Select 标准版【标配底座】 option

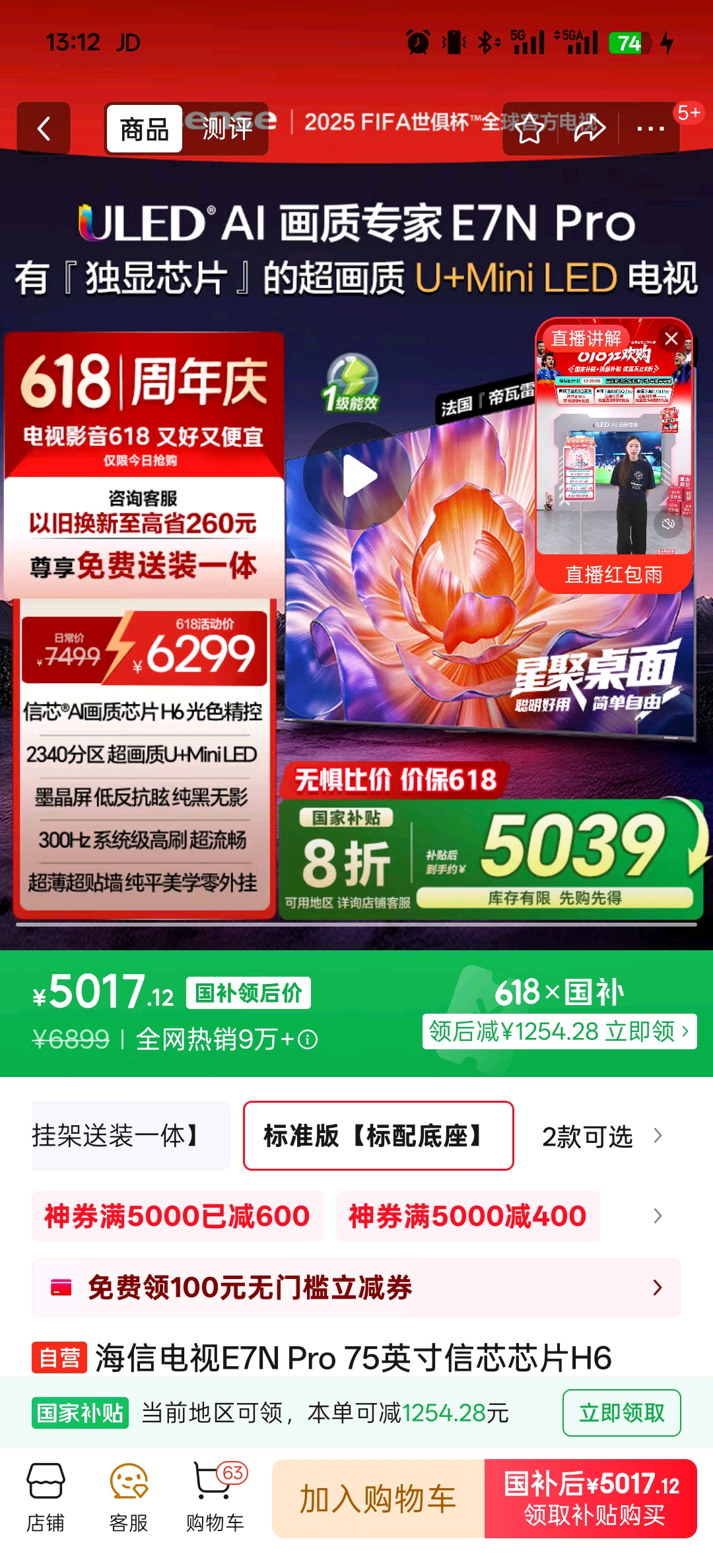click(x=378, y=1136)
